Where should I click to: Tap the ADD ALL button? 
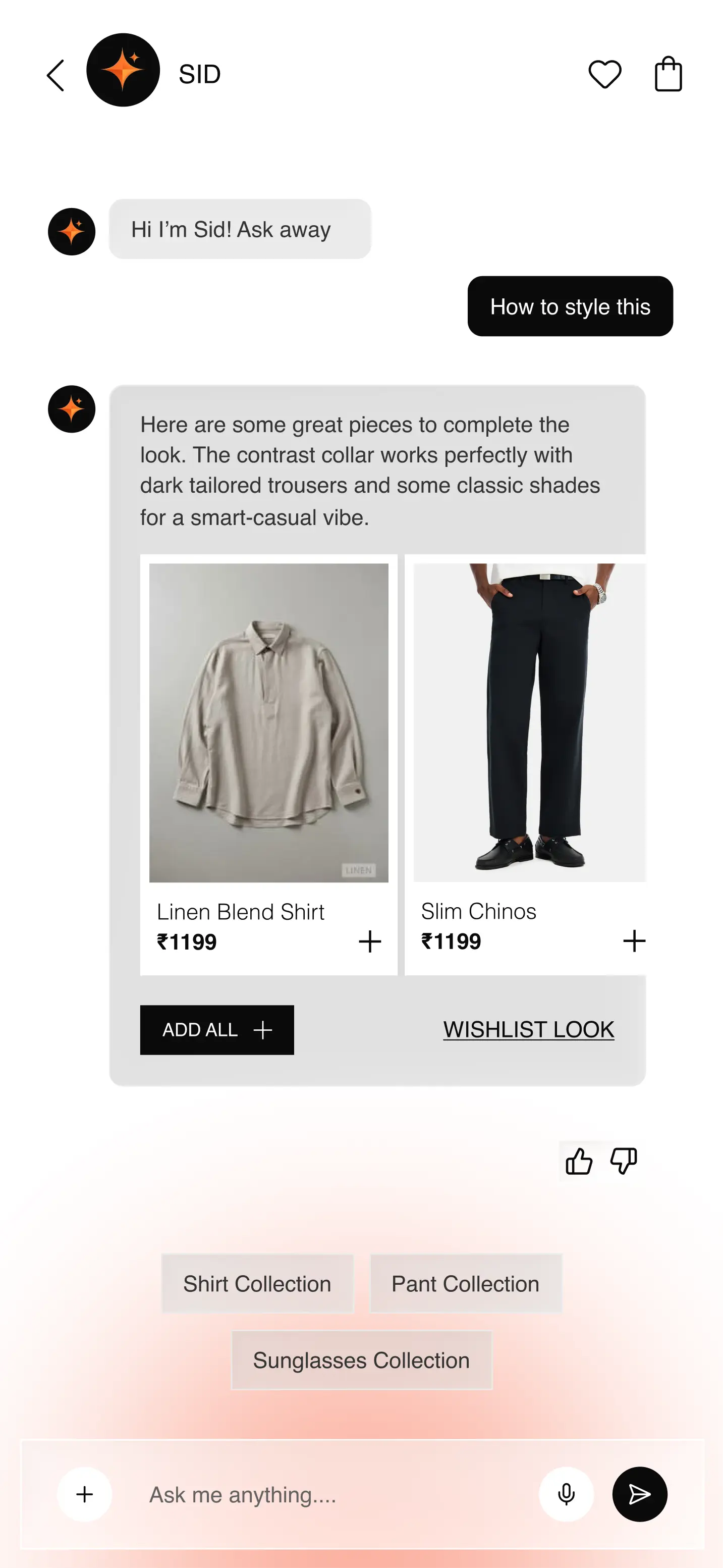click(216, 1029)
